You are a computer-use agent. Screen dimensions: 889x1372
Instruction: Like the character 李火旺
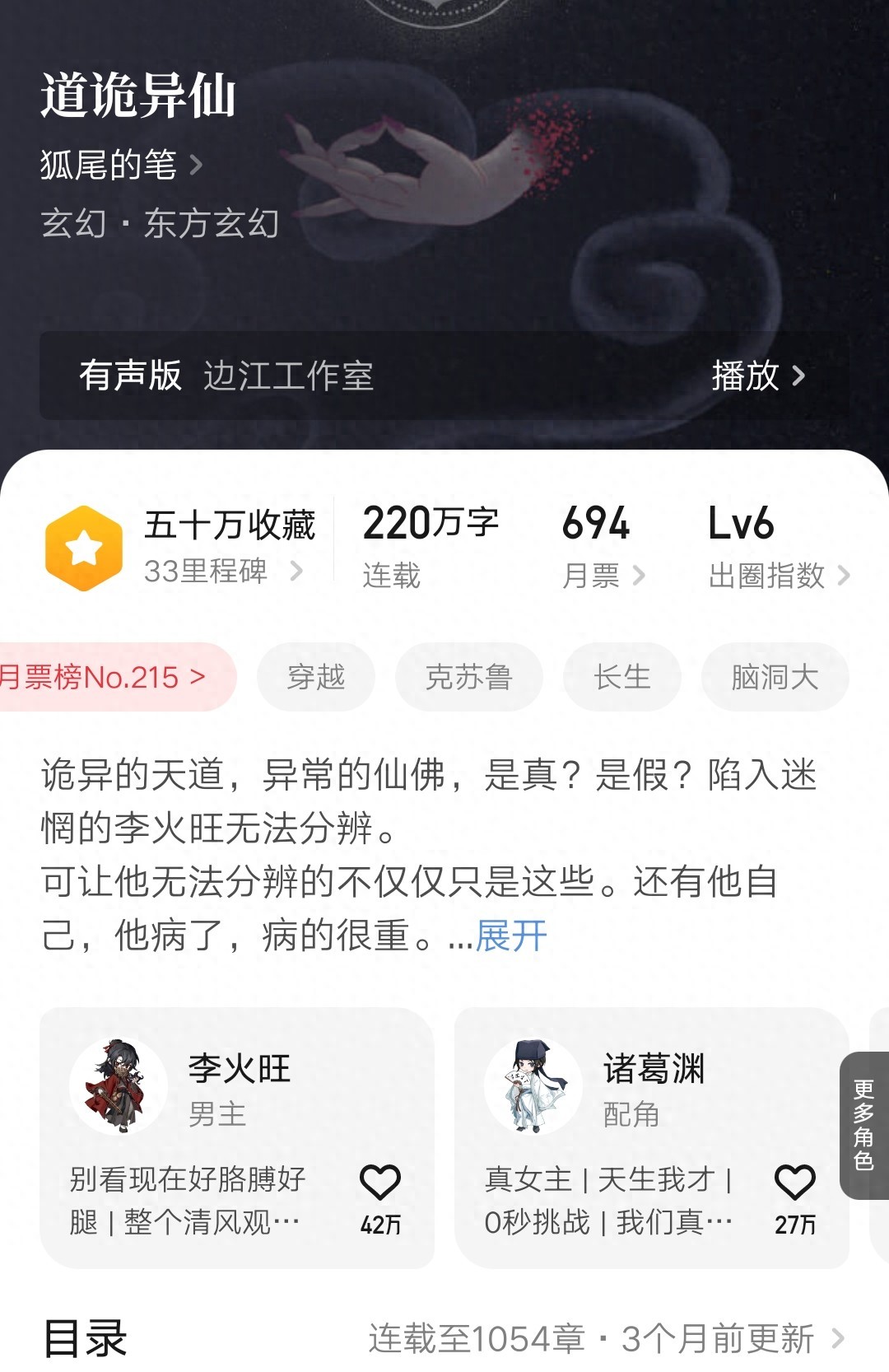(380, 1183)
